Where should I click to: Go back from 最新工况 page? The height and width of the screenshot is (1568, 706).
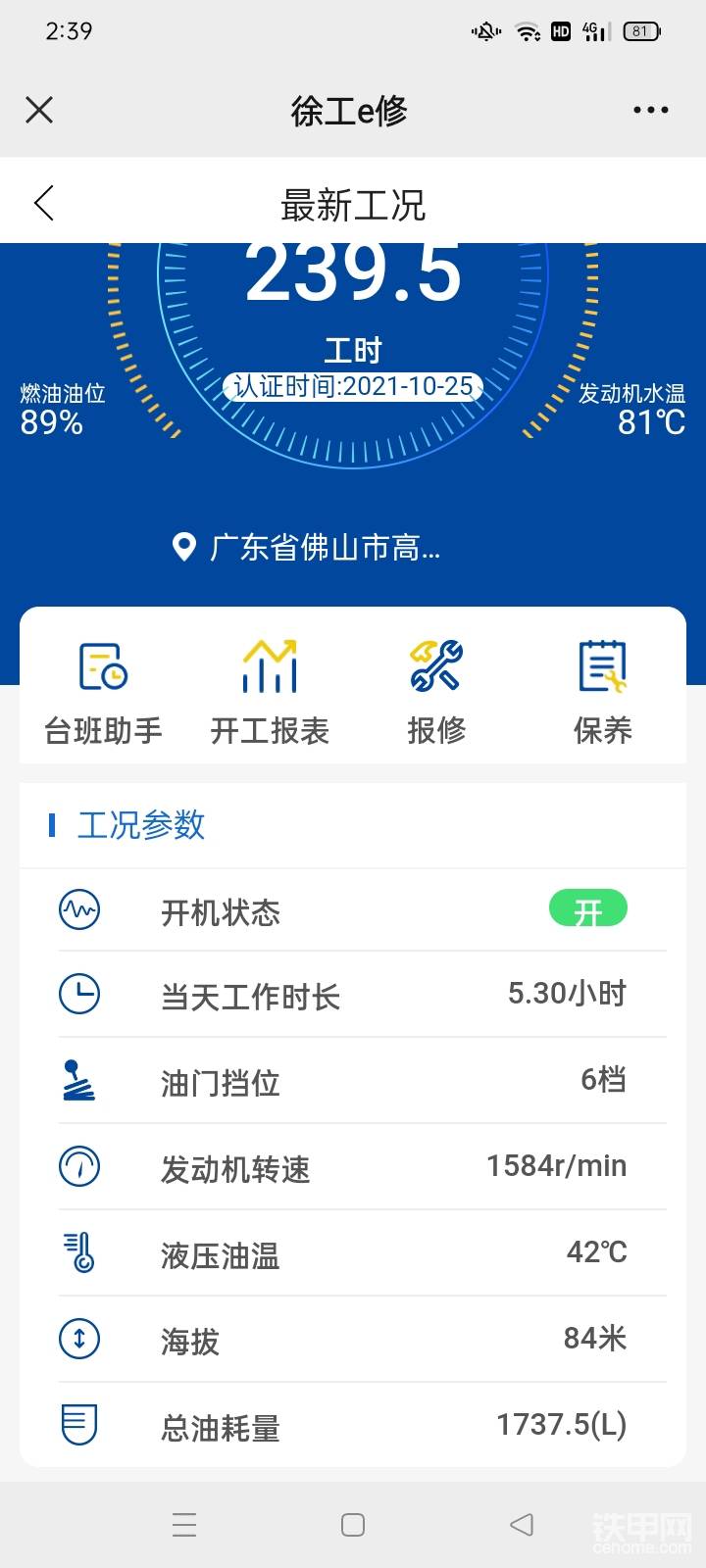pyautogui.click(x=43, y=204)
